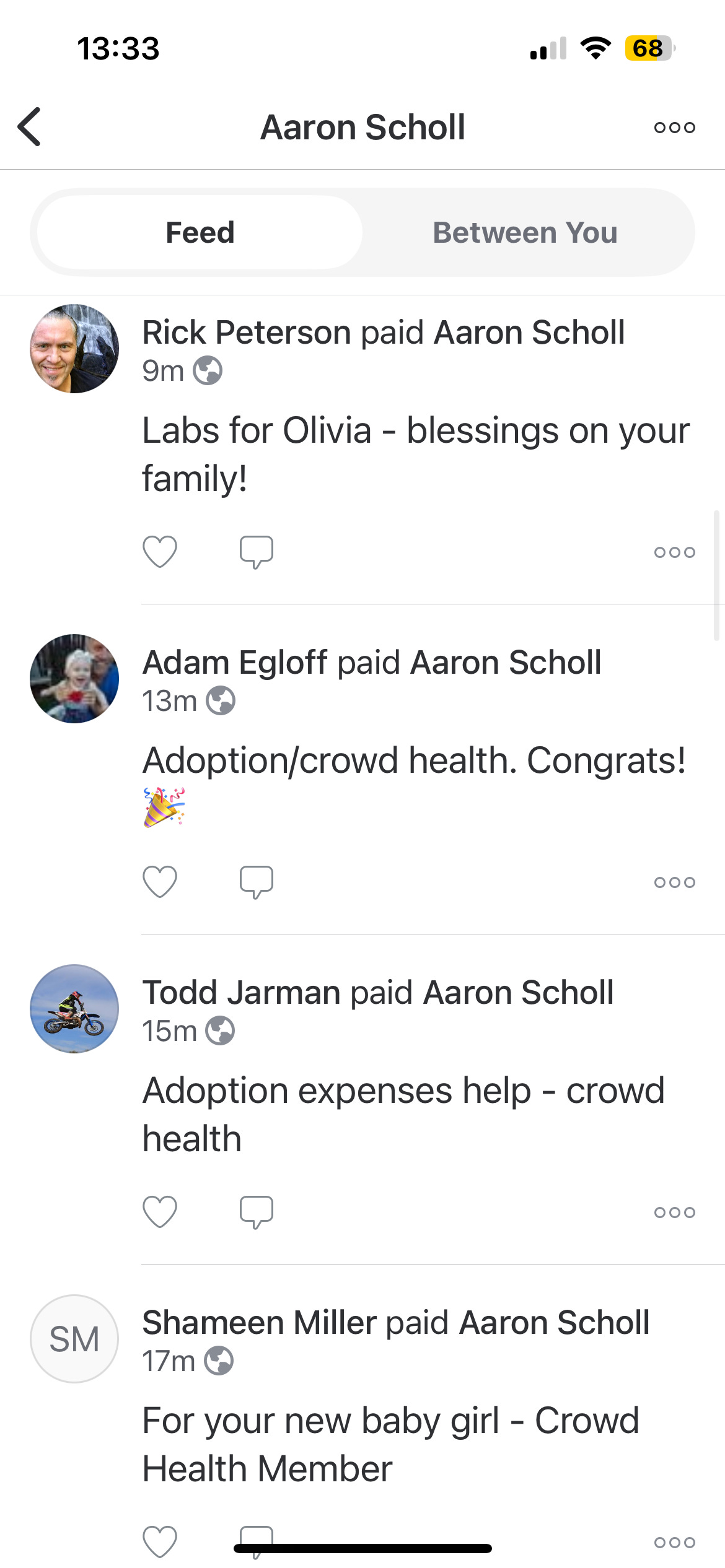Comment on Todd Jarman's payment
The width and height of the screenshot is (725, 1568).
point(257,1211)
